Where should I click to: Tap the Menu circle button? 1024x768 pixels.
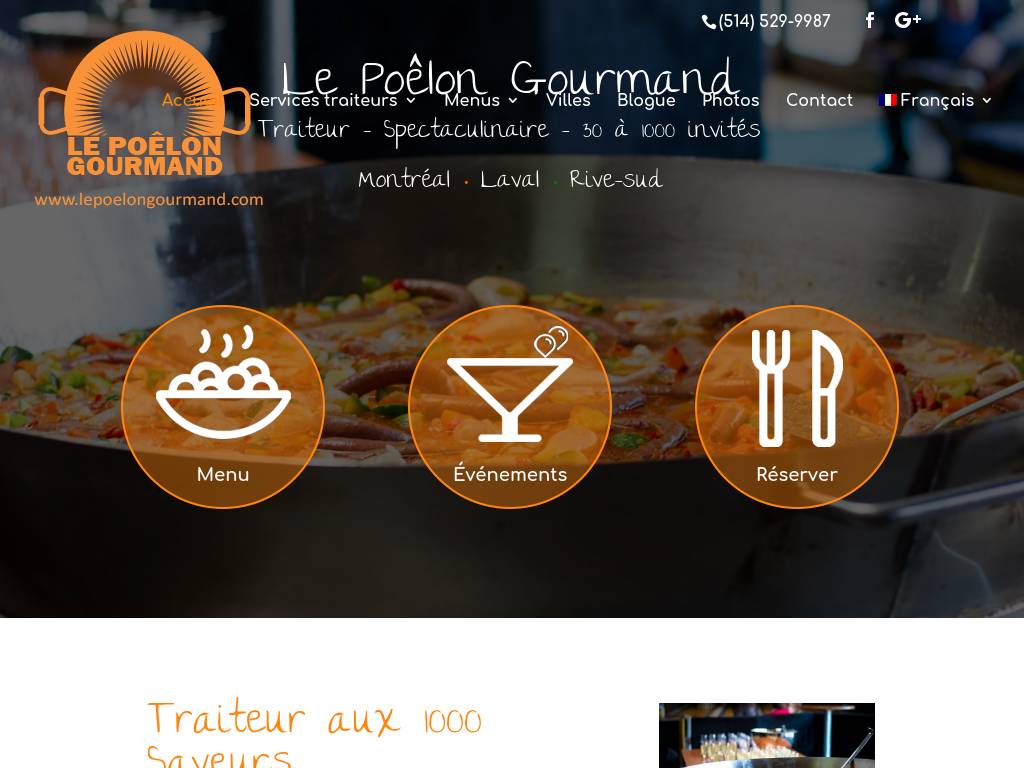click(223, 407)
